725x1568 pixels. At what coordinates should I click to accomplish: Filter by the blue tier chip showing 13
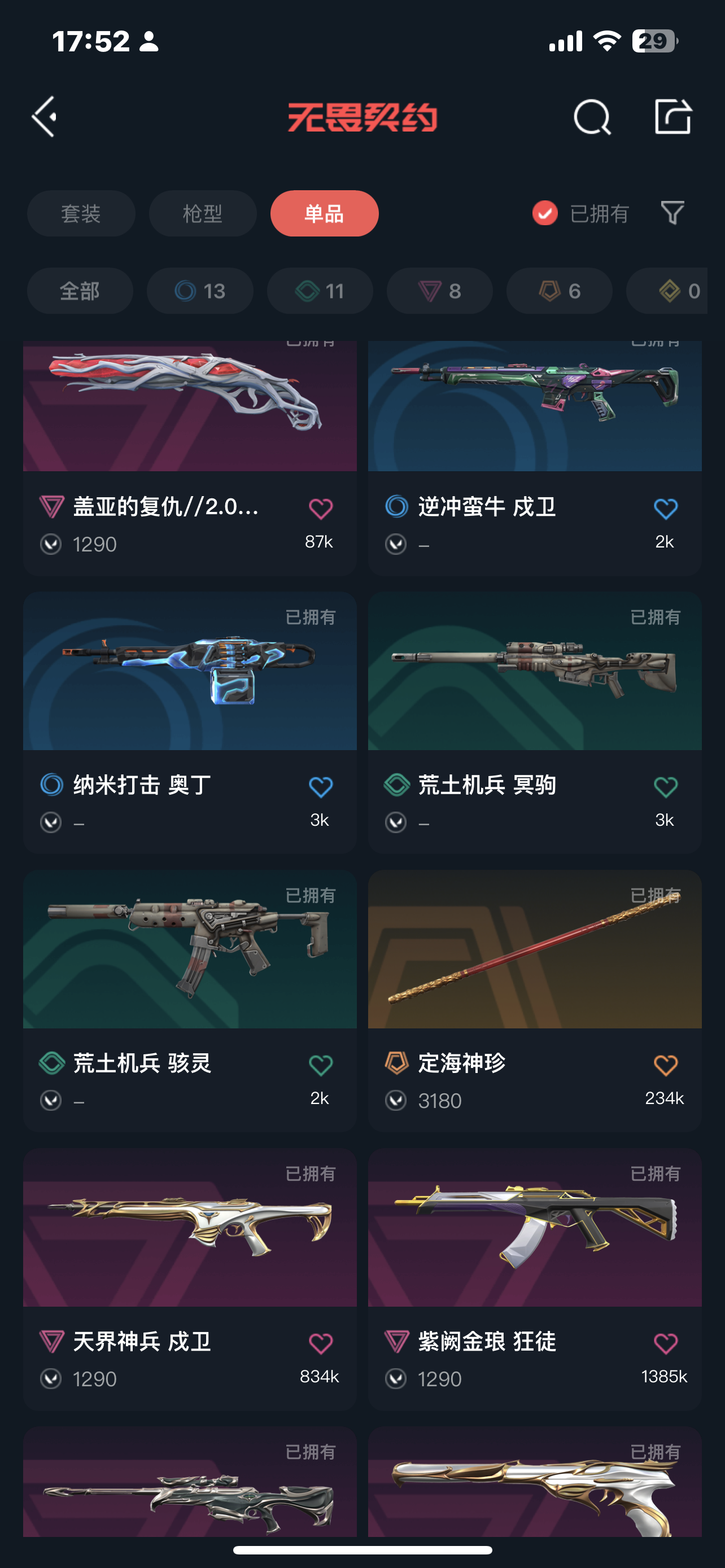(x=200, y=291)
